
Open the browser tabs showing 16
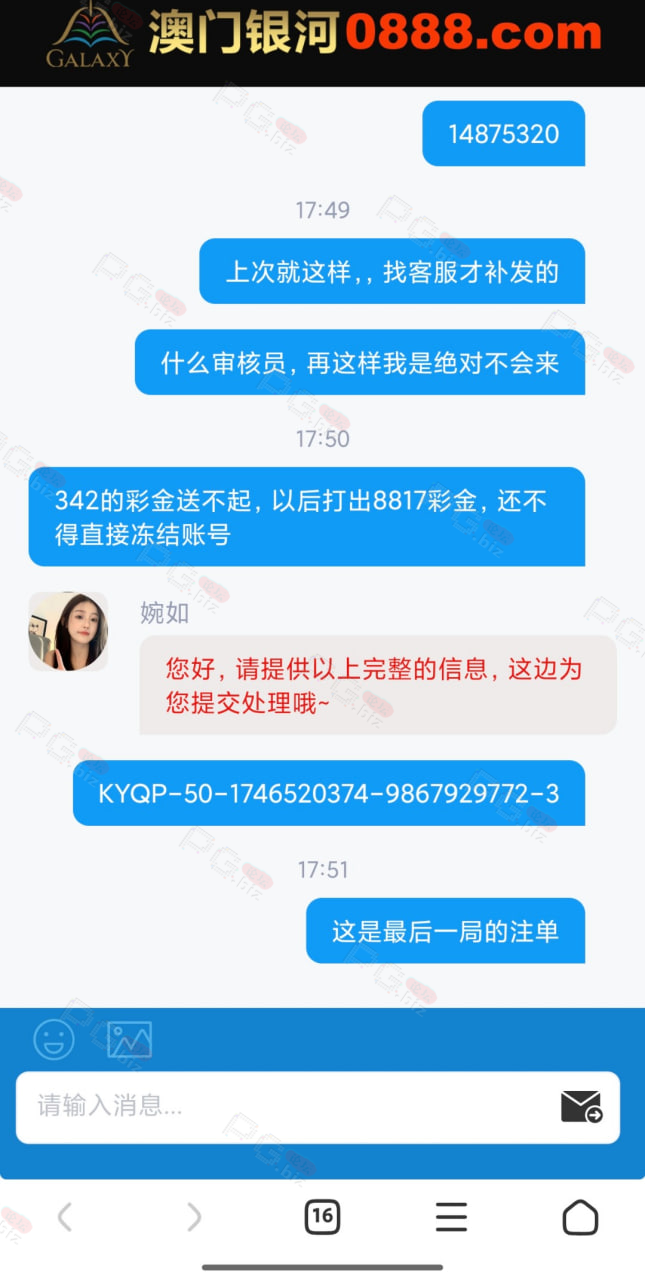coord(322,1216)
